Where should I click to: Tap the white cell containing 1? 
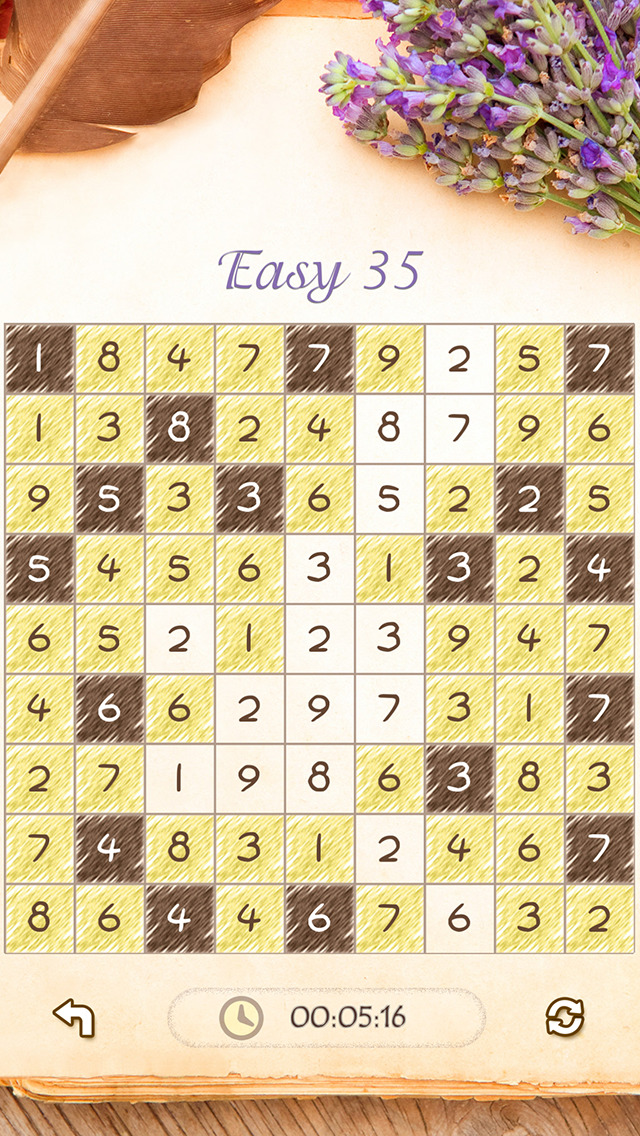tap(180, 778)
